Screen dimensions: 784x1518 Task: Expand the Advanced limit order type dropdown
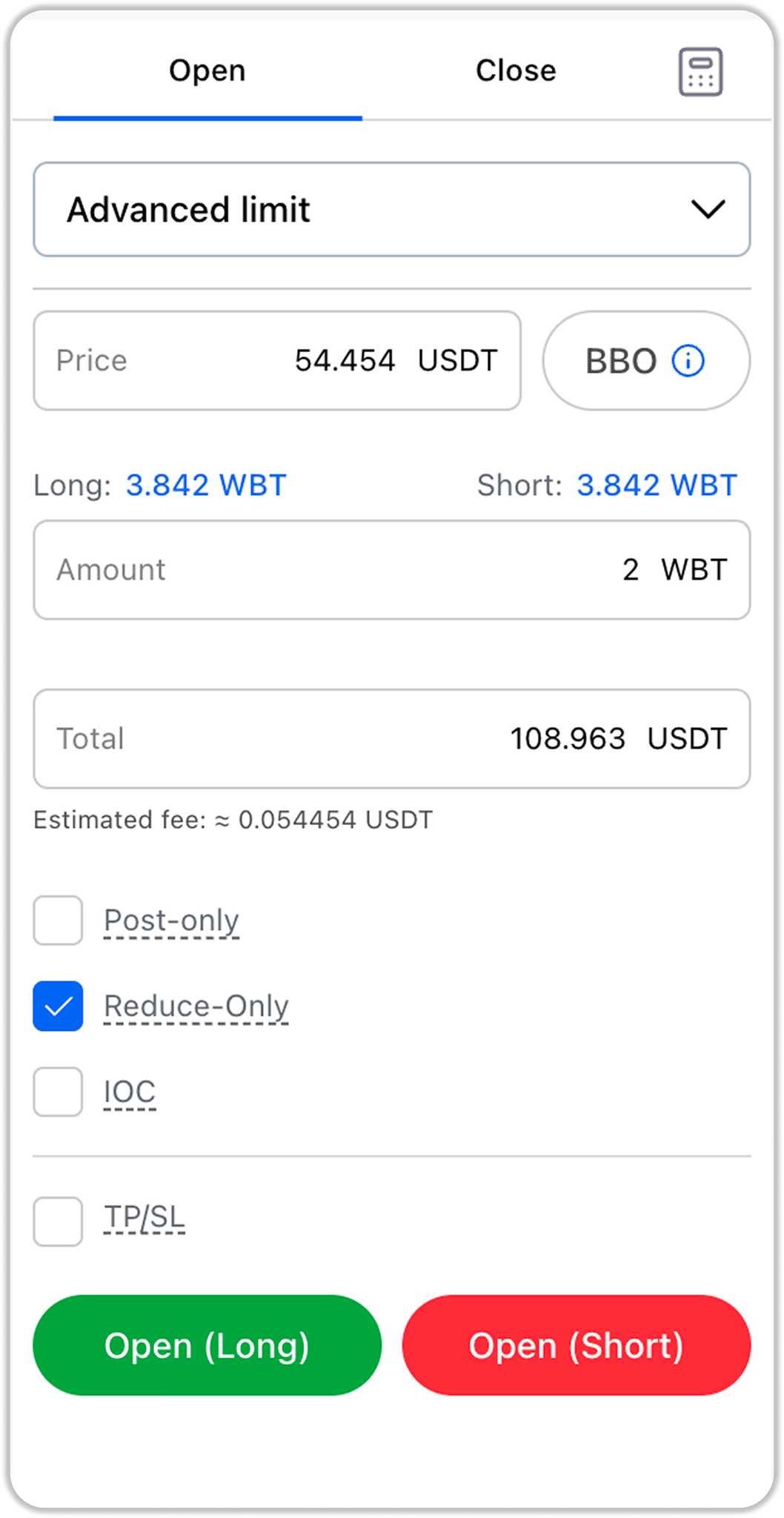391,210
